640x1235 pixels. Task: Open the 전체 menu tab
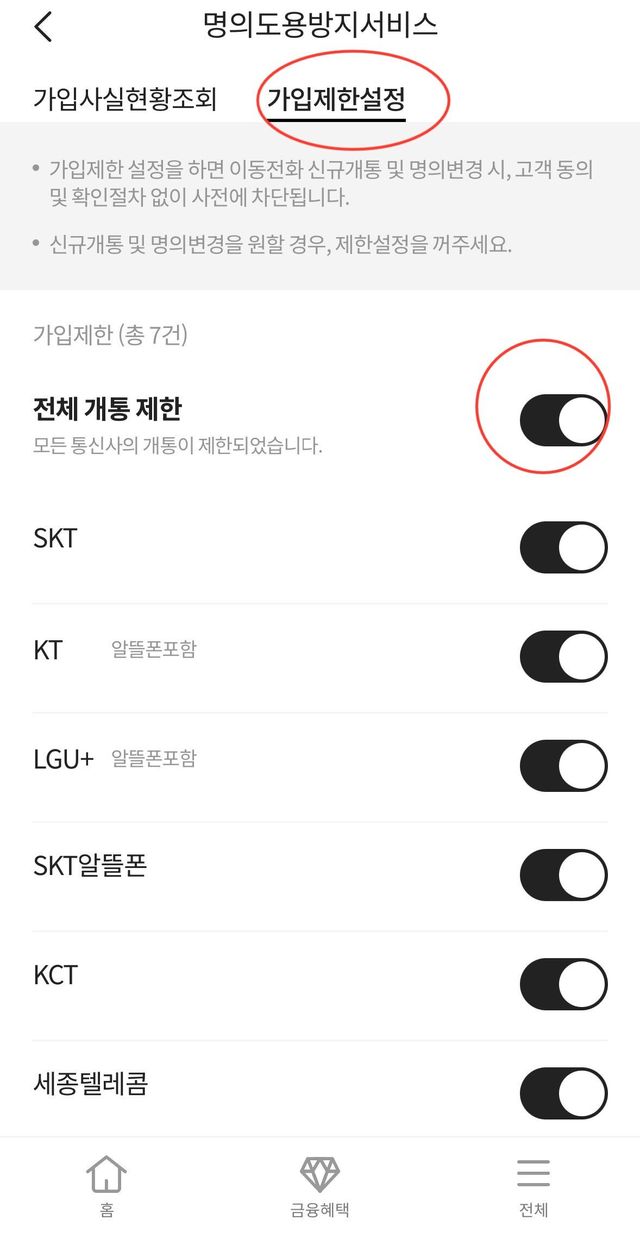[533, 1186]
